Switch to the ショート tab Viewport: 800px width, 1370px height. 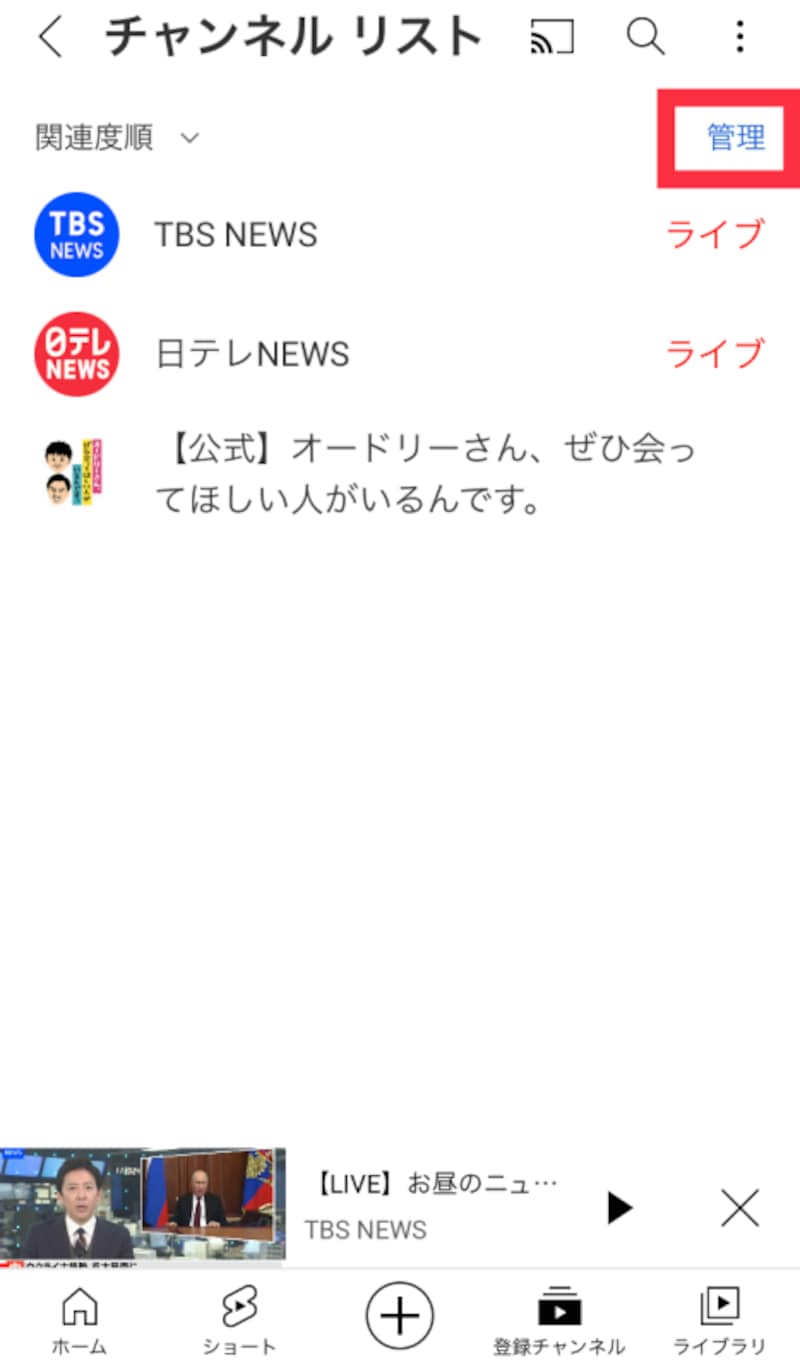[239, 1318]
